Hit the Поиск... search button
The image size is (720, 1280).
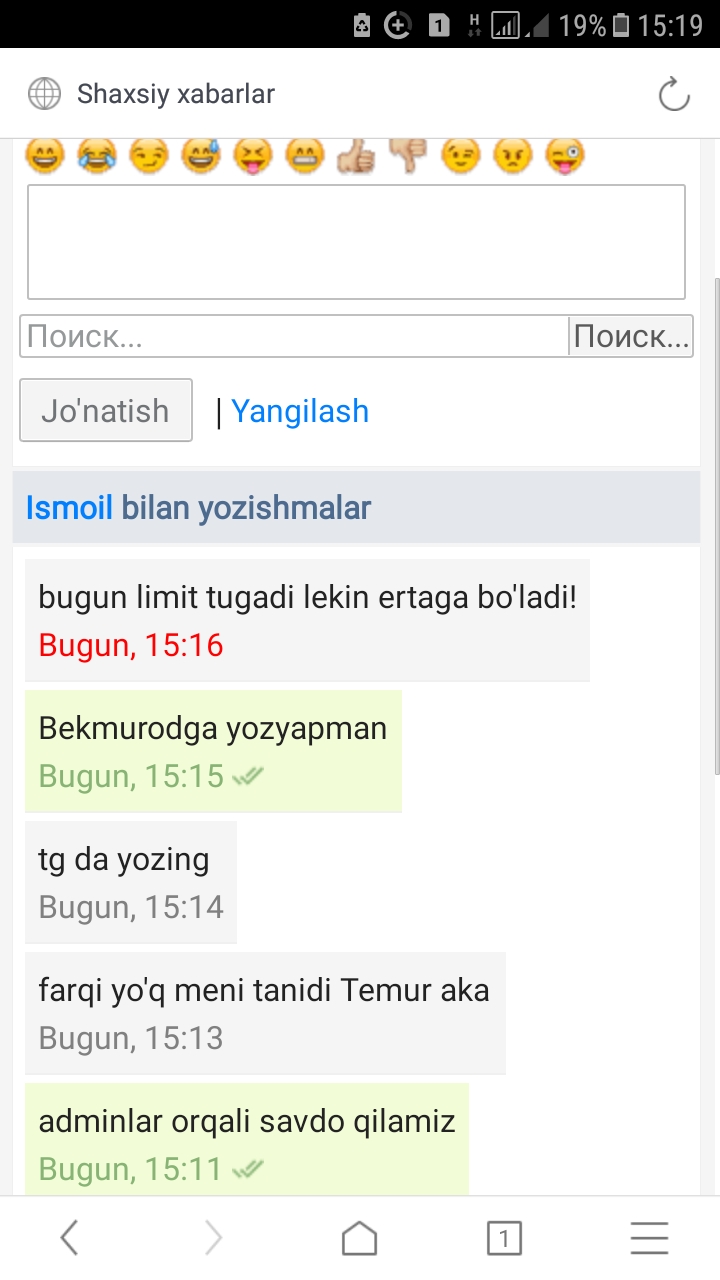[631, 336]
